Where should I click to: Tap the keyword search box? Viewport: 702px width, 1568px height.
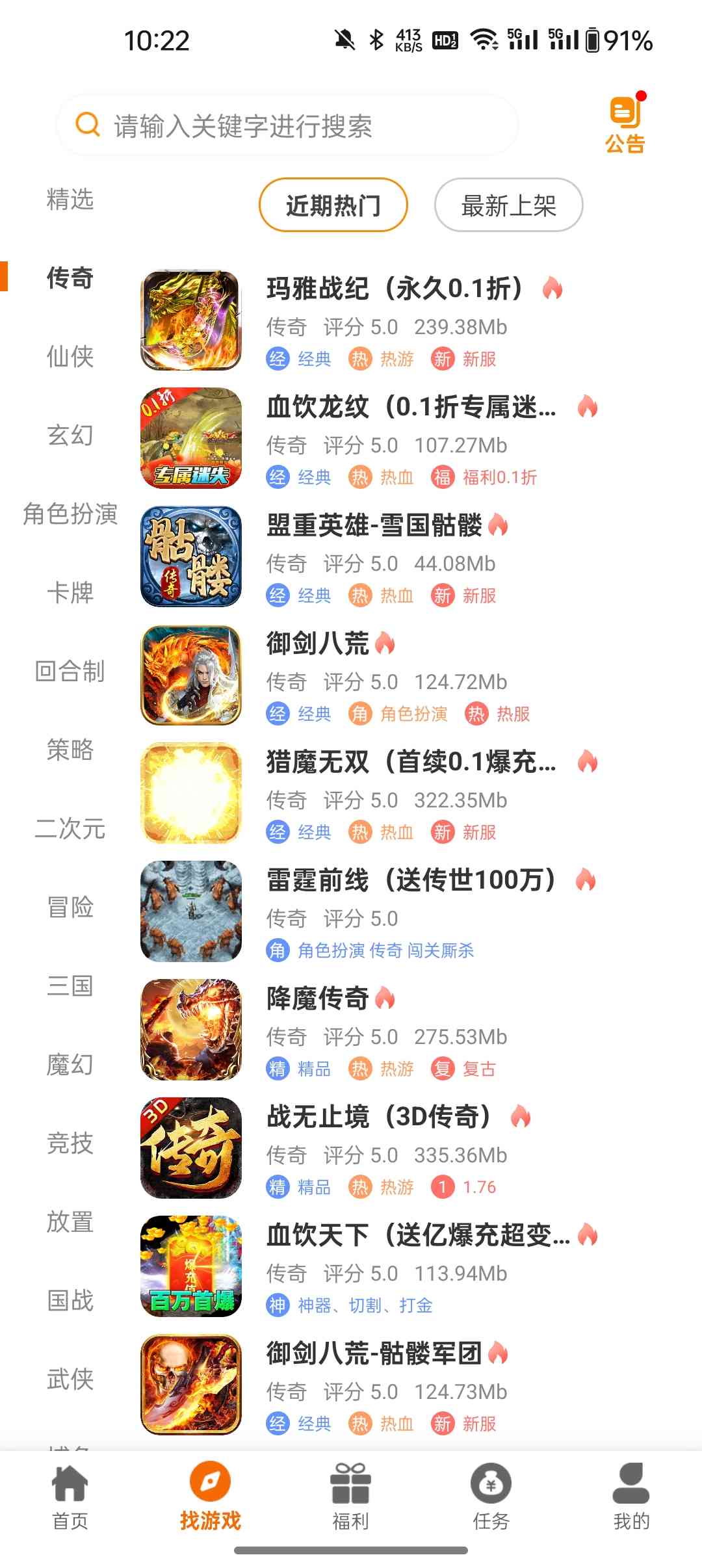pos(286,125)
